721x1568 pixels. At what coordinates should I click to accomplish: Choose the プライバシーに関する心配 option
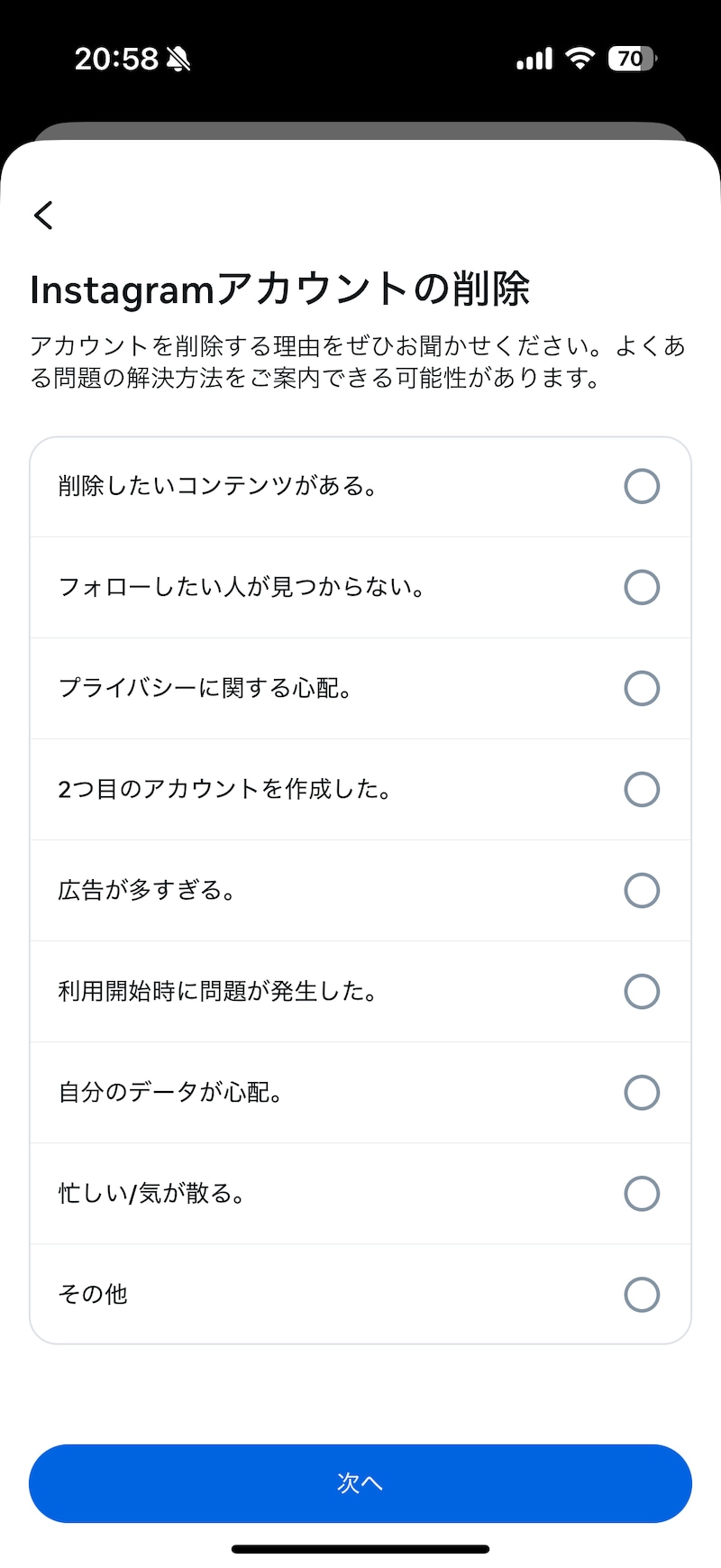click(642, 688)
